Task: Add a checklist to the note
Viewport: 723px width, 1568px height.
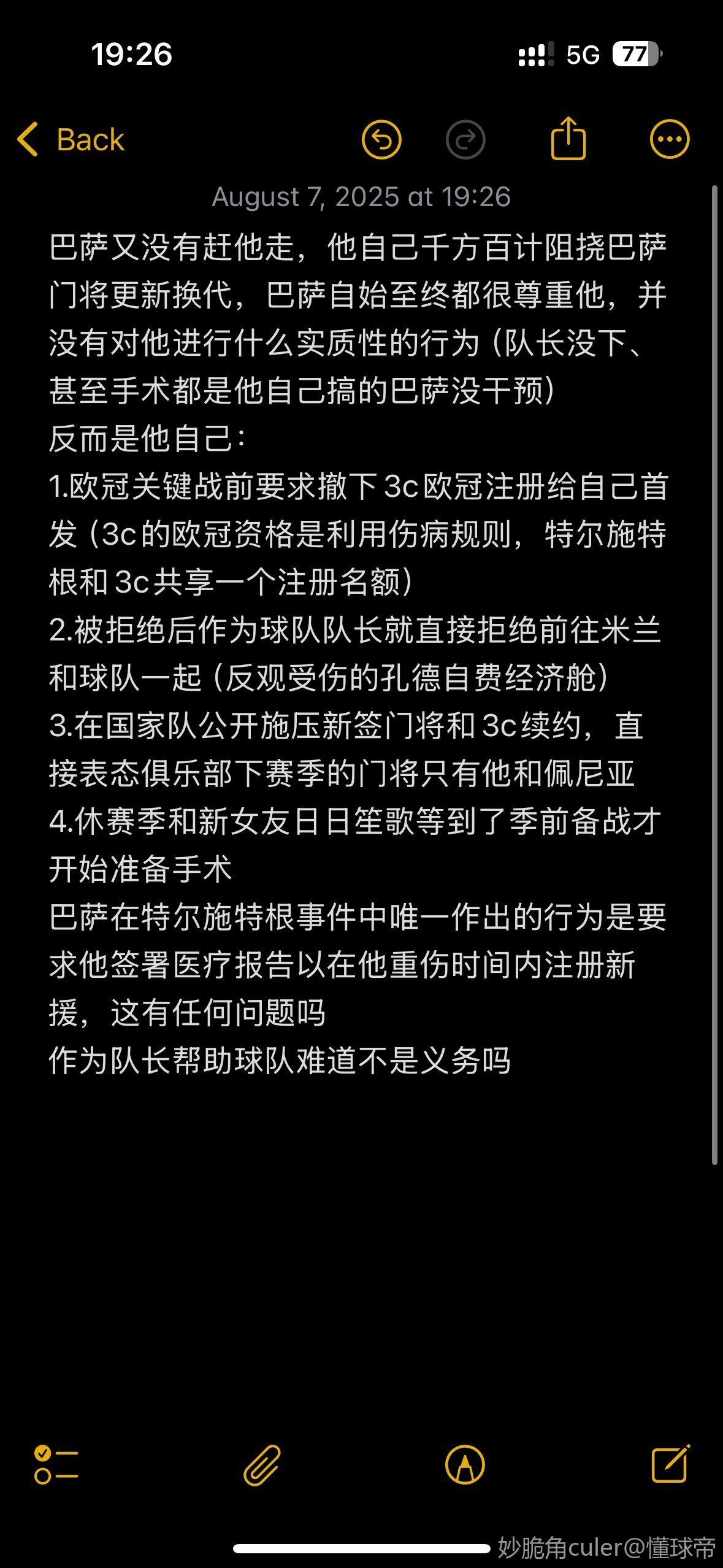Action: 56,1465
